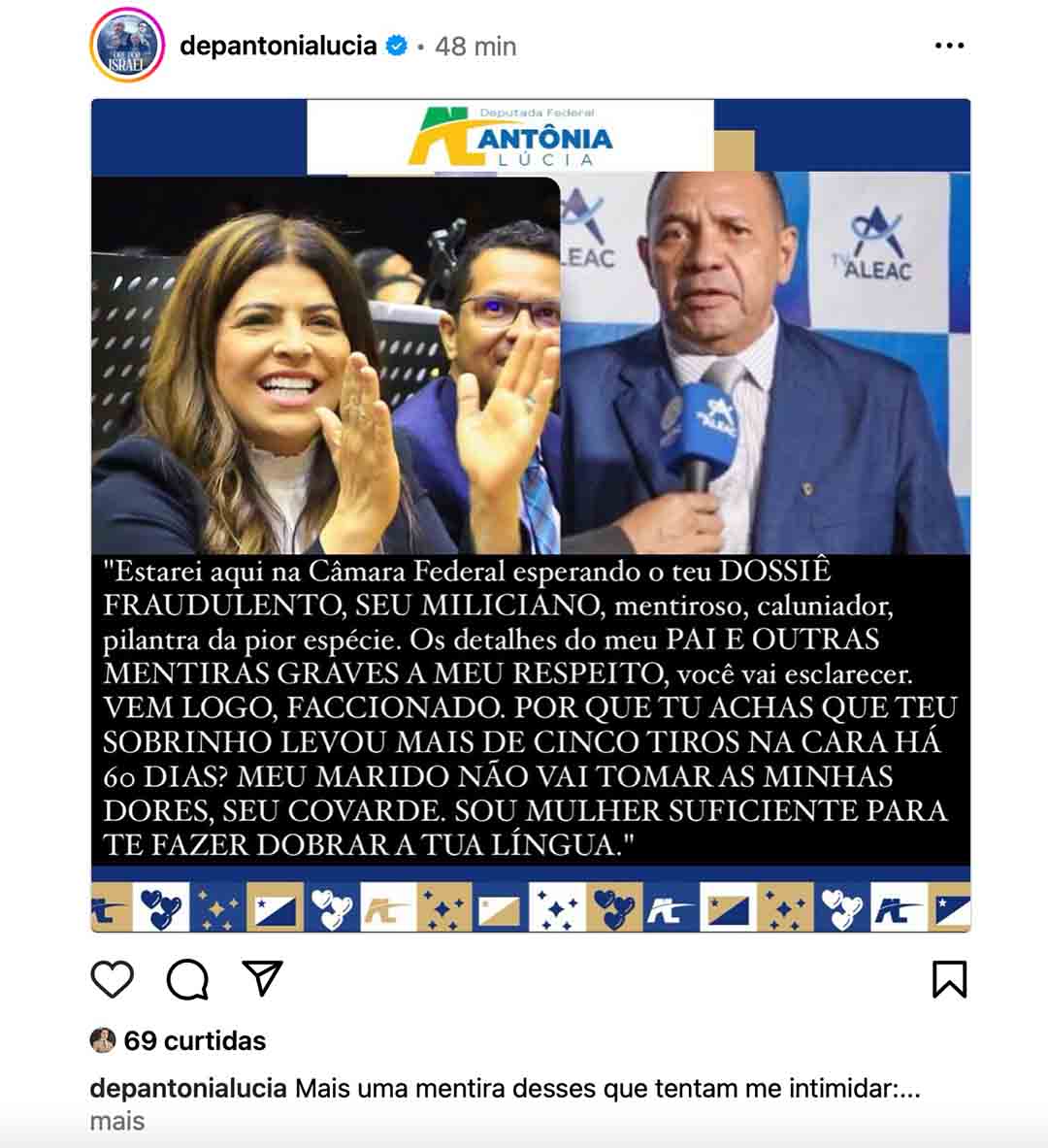The image size is (1048, 1148).
Task: Open depantonialucia's profile picture story
Action: pos(126,45)
